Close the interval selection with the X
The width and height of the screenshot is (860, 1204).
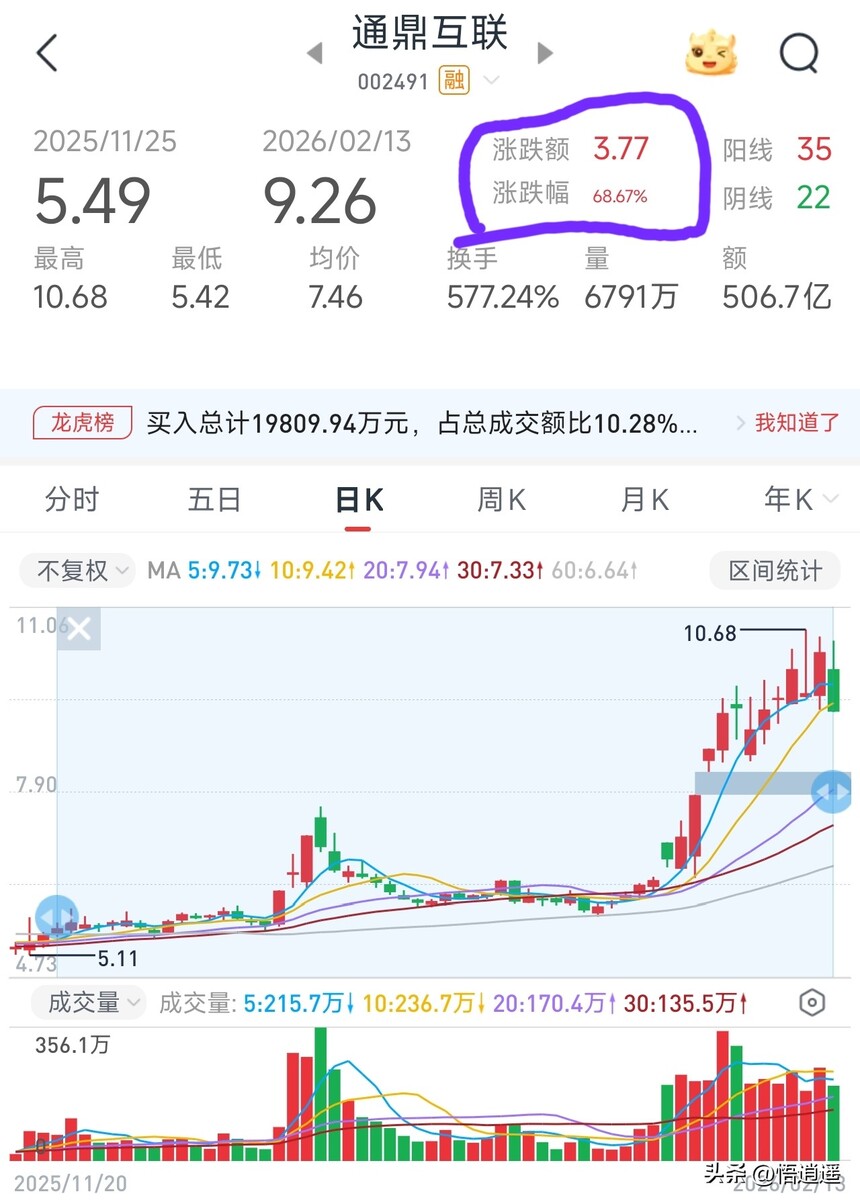(x=79, y=629)
